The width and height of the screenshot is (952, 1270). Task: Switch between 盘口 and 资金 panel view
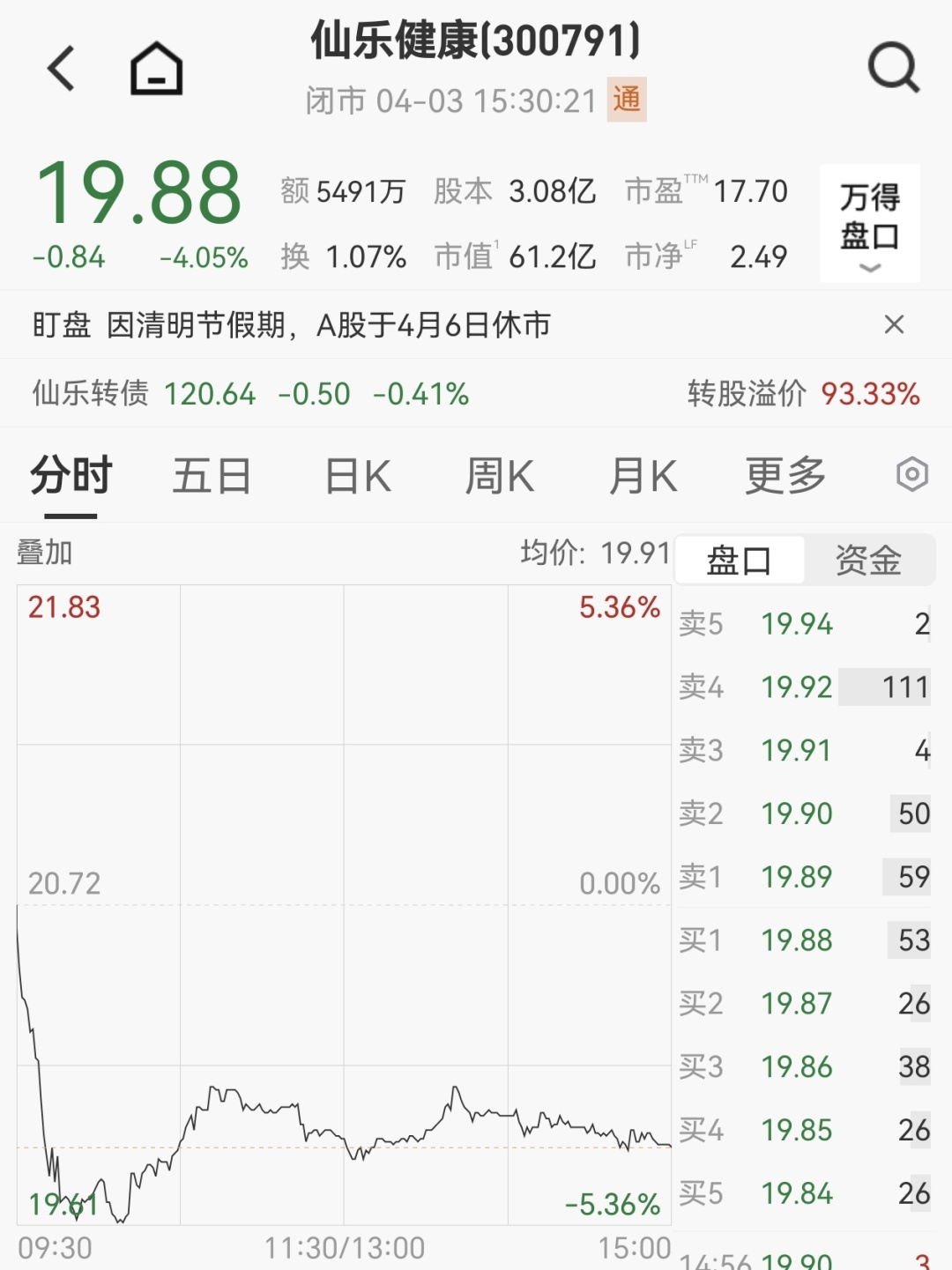tap(804, 560)
